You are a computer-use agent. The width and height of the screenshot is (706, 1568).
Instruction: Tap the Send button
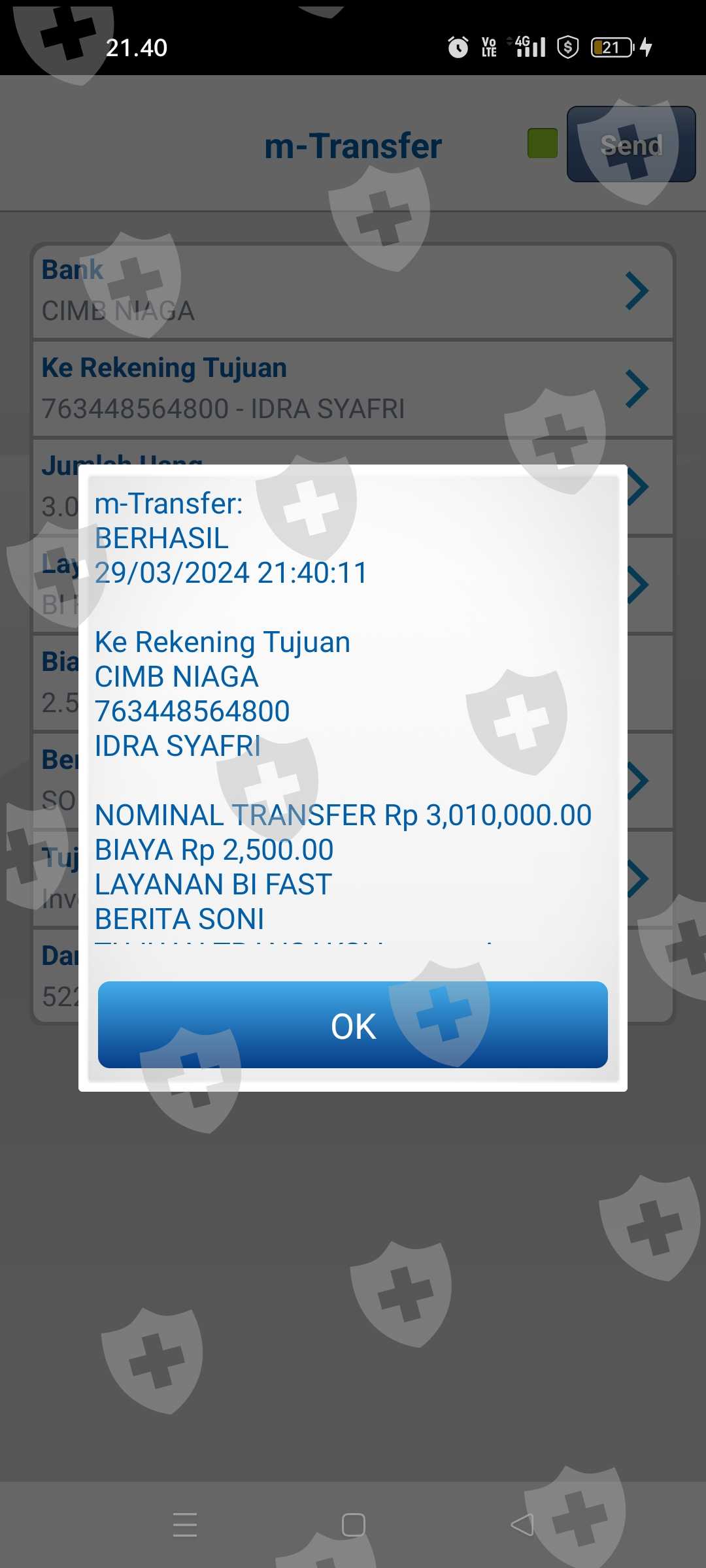click(631, 144)
